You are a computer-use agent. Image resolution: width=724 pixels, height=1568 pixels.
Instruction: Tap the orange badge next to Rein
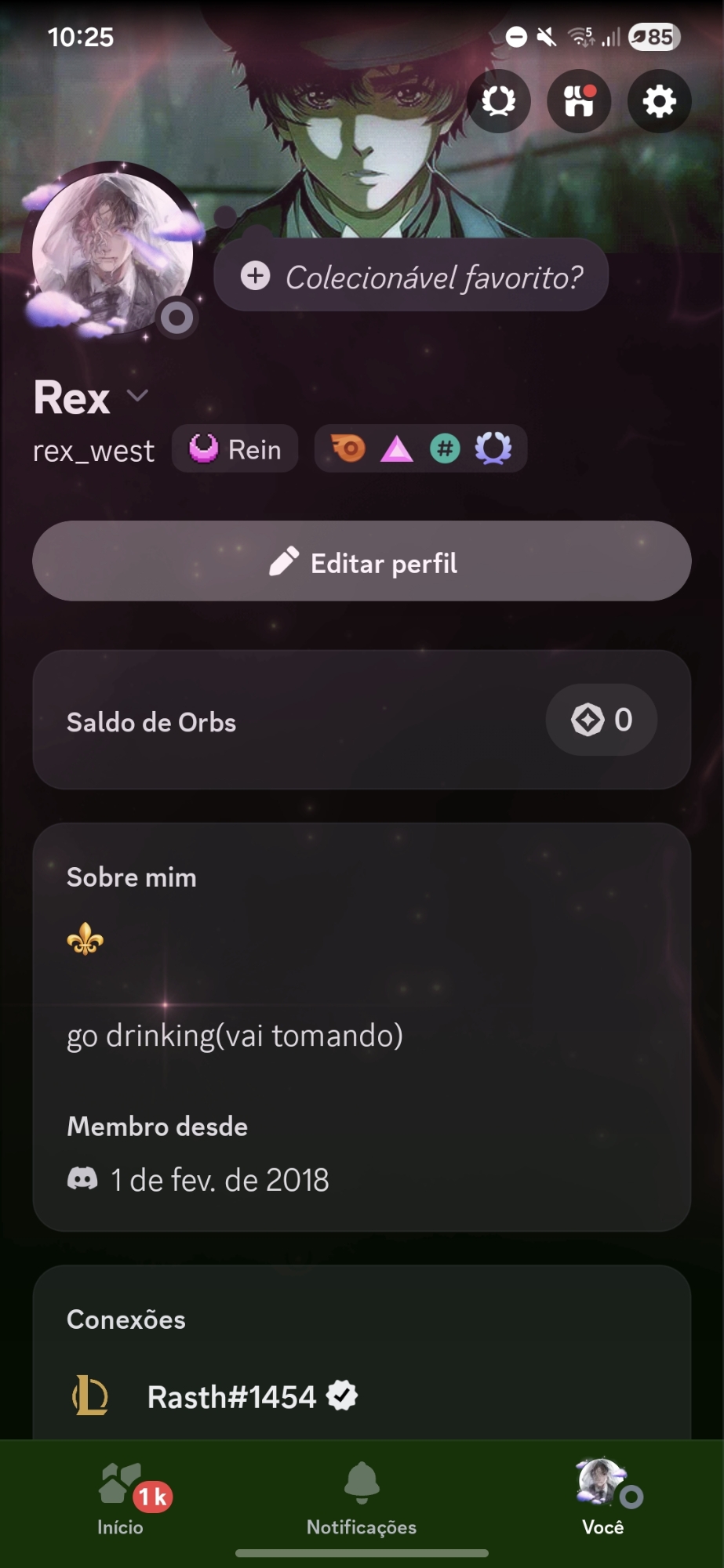[x=348, y=449]
